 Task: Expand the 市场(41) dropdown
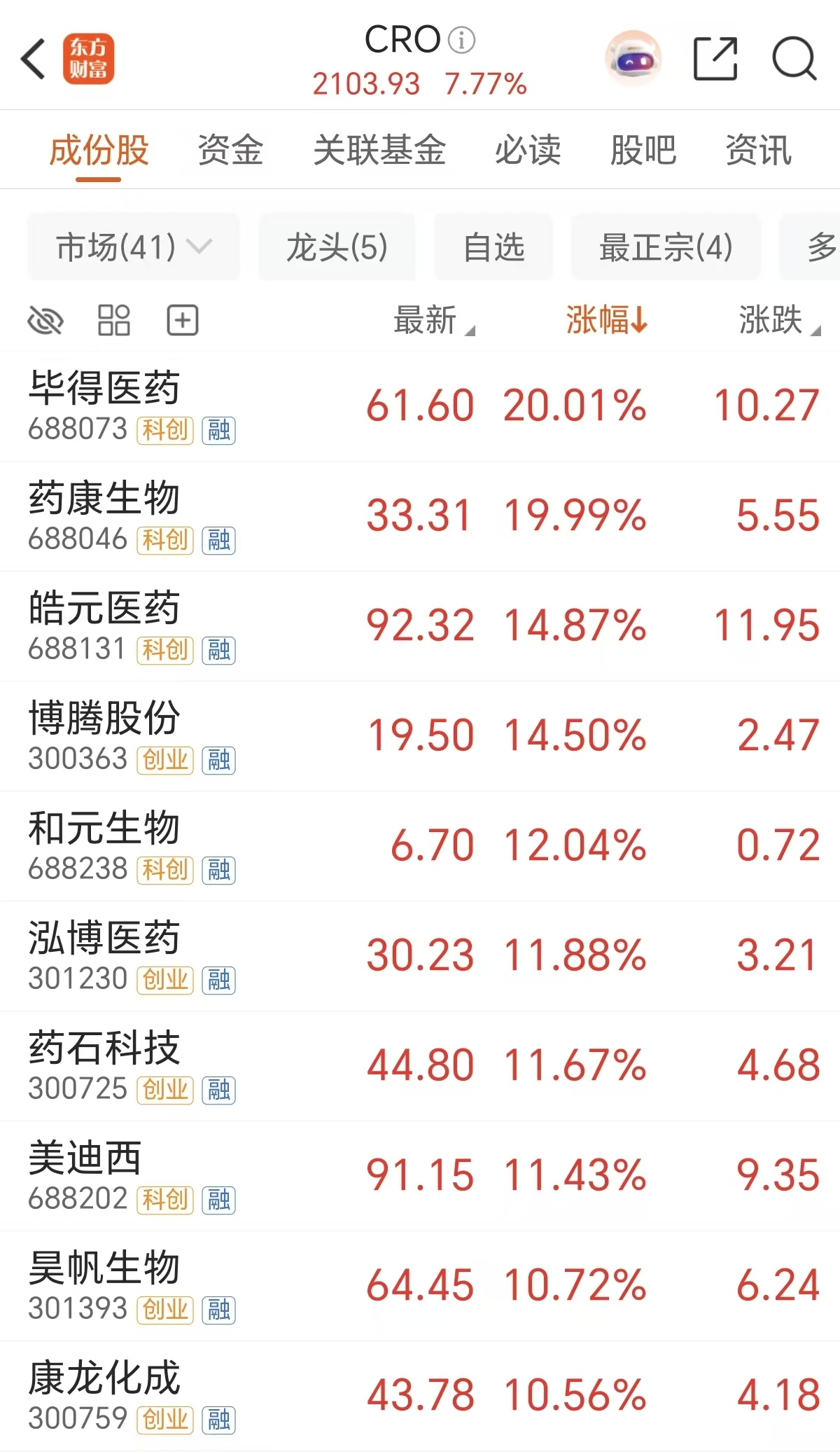click(134, 247)
